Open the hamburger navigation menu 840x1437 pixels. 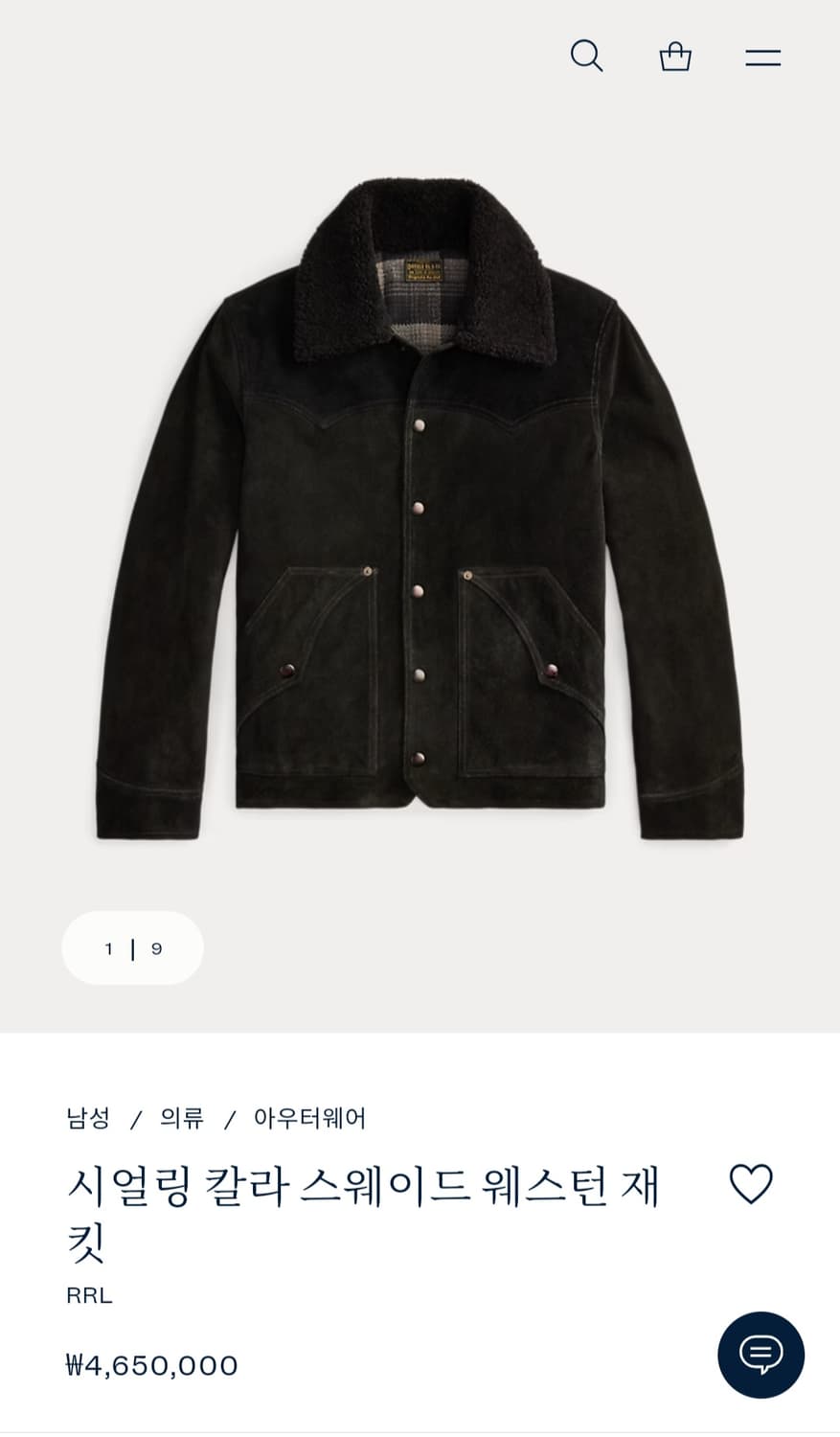(x=762, y=57)
